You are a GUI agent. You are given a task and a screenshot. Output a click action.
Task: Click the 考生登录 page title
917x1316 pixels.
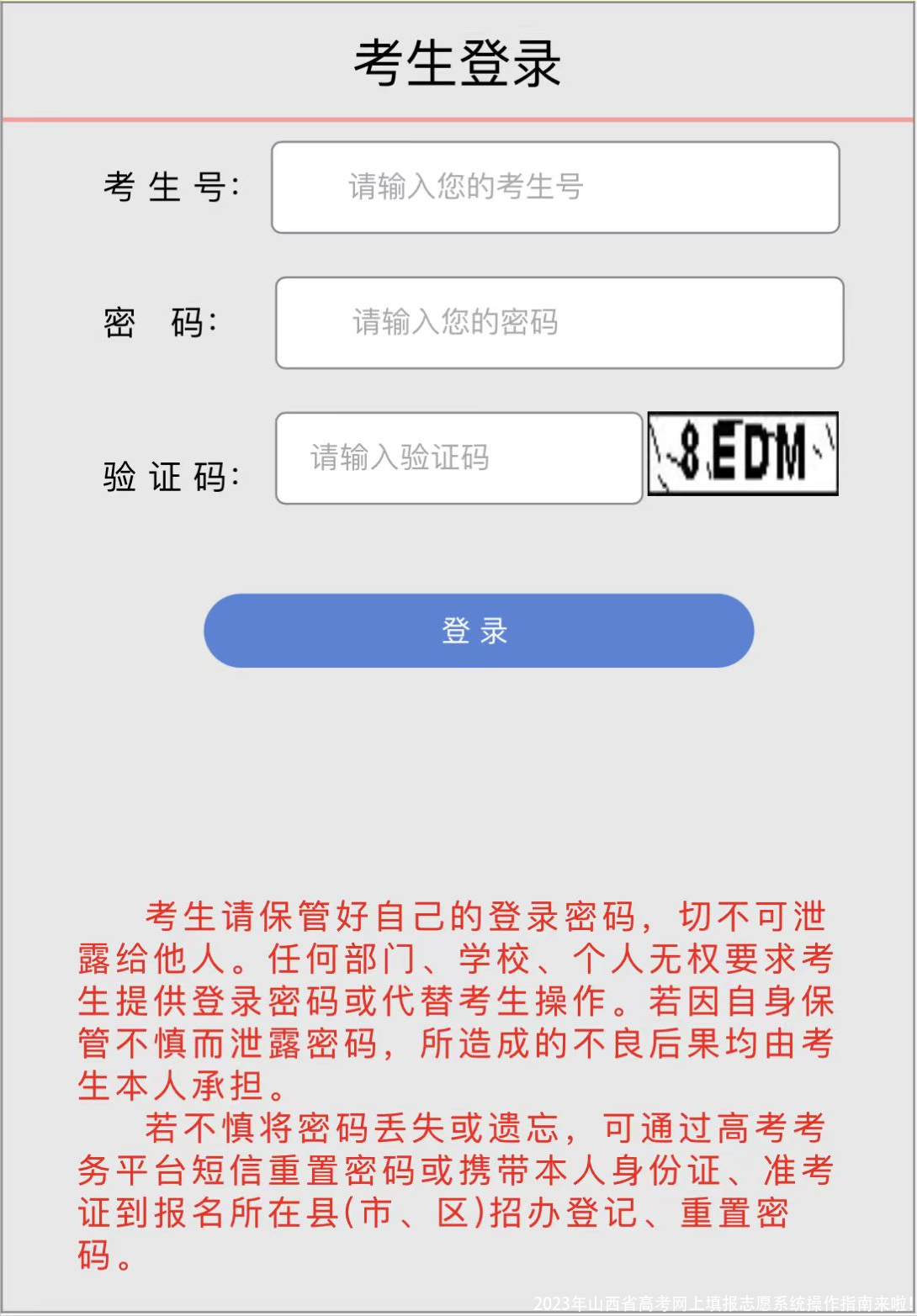458,63
